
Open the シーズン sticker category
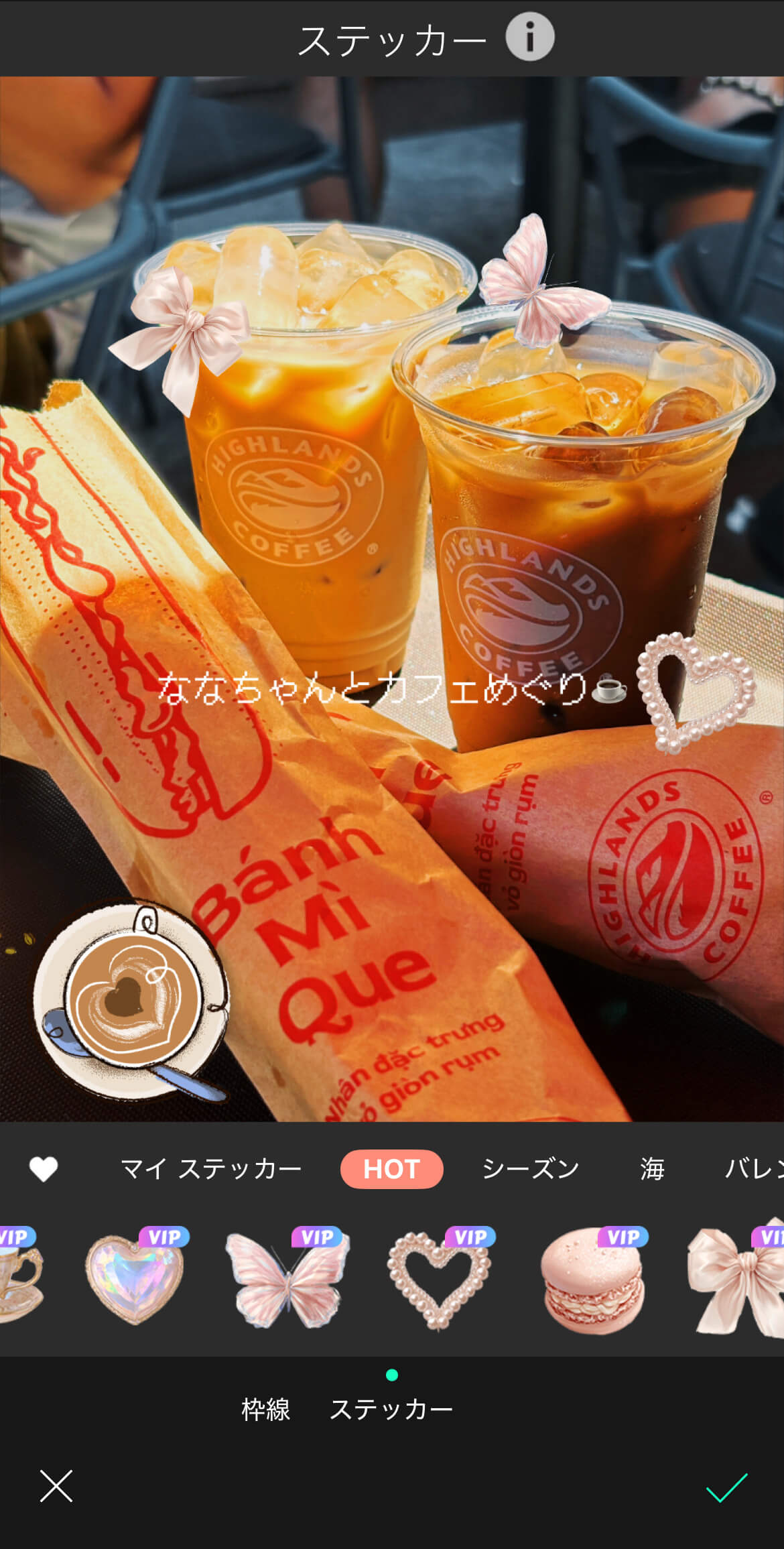tap(531, 1168)
